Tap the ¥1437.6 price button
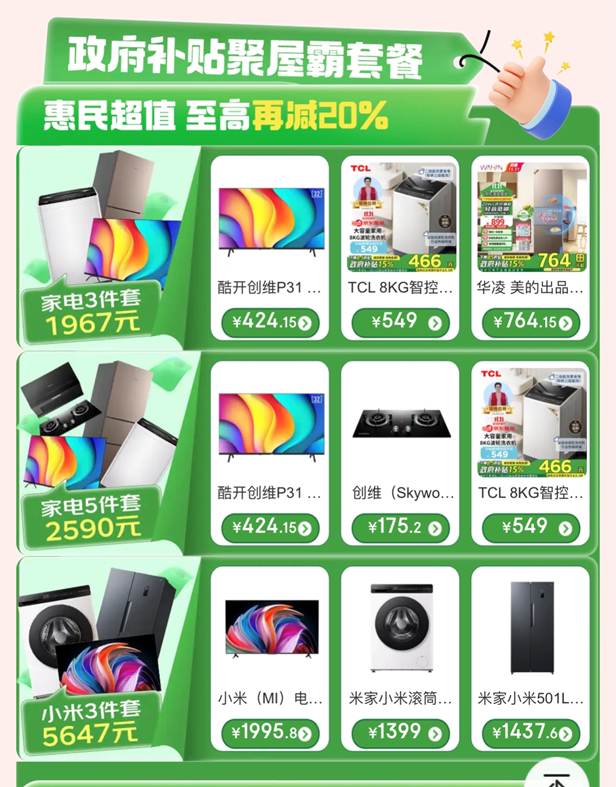 point(531,732)
